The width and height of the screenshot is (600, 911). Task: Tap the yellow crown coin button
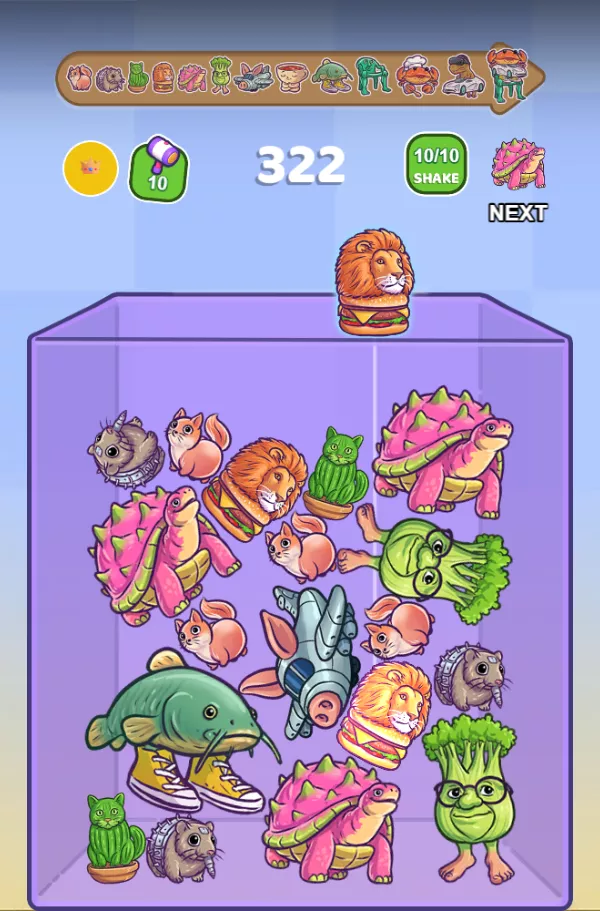91,168
